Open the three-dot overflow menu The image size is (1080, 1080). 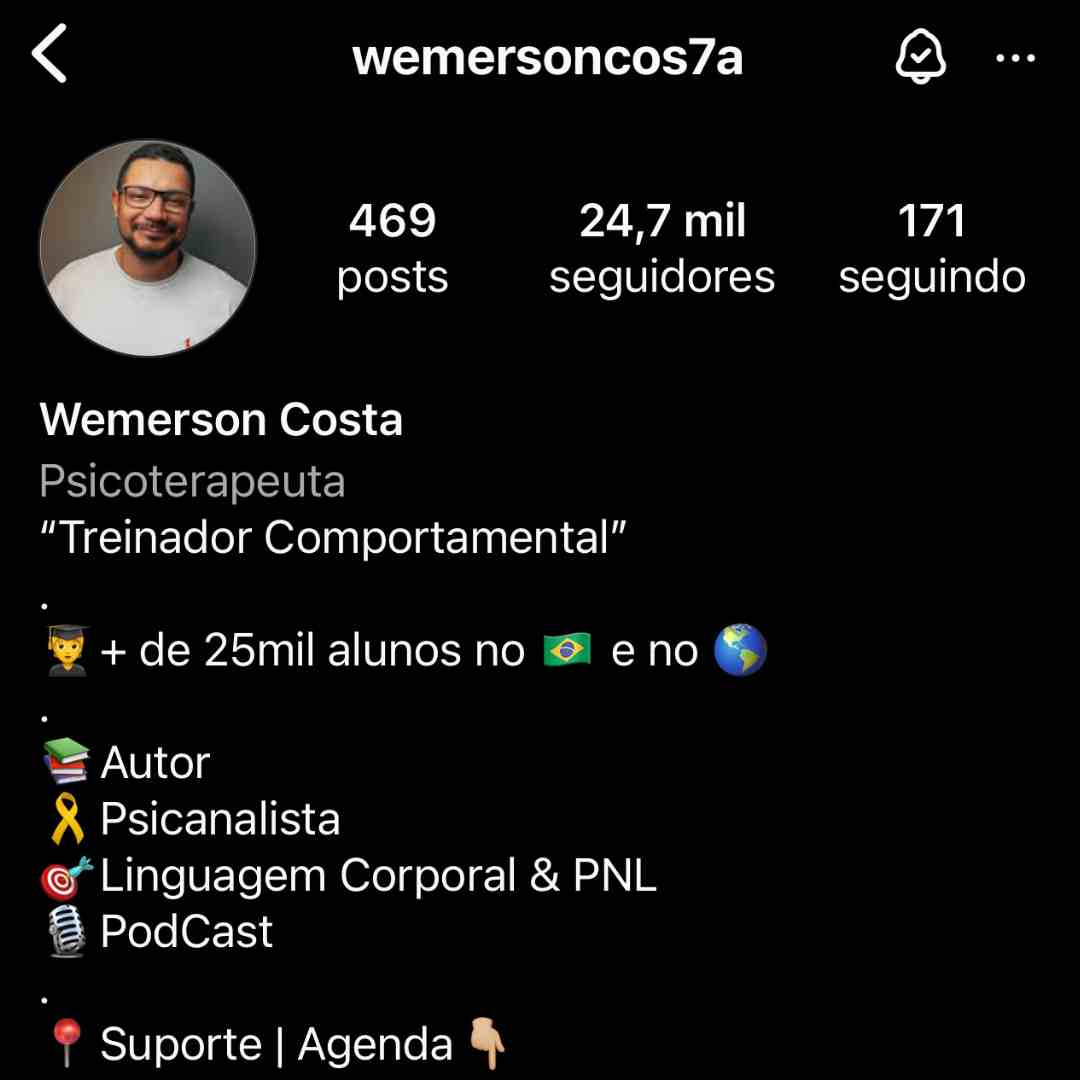tap(1016, 58)
